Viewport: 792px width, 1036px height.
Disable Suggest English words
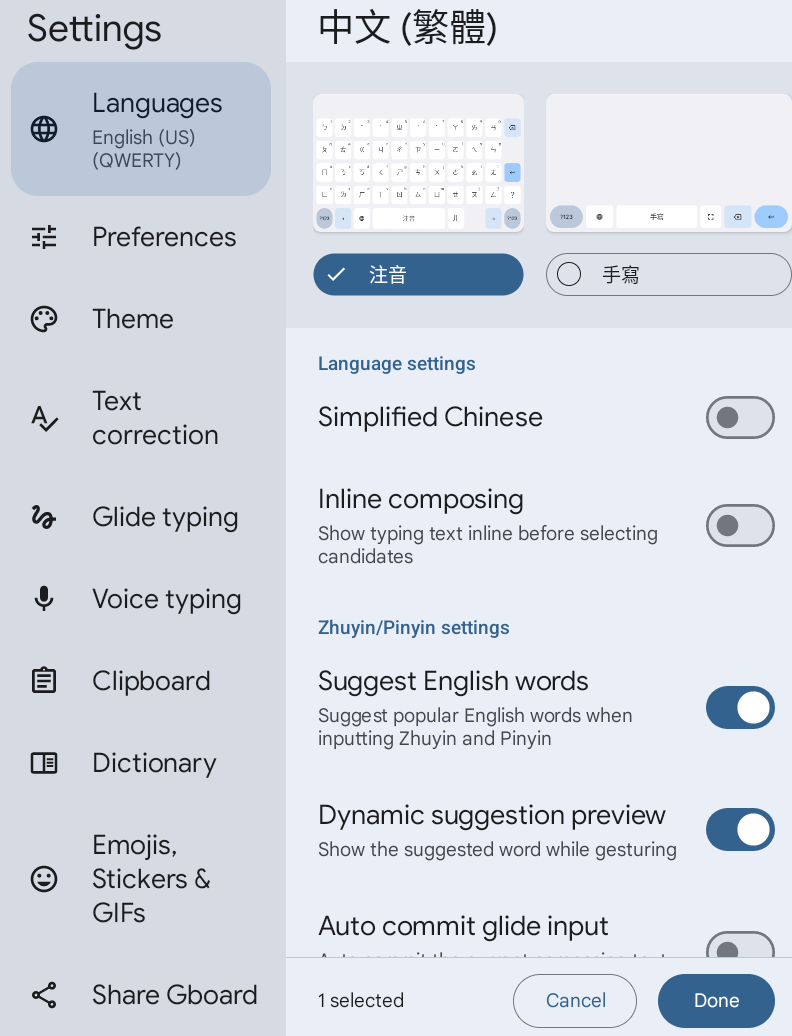pos(740,708)
